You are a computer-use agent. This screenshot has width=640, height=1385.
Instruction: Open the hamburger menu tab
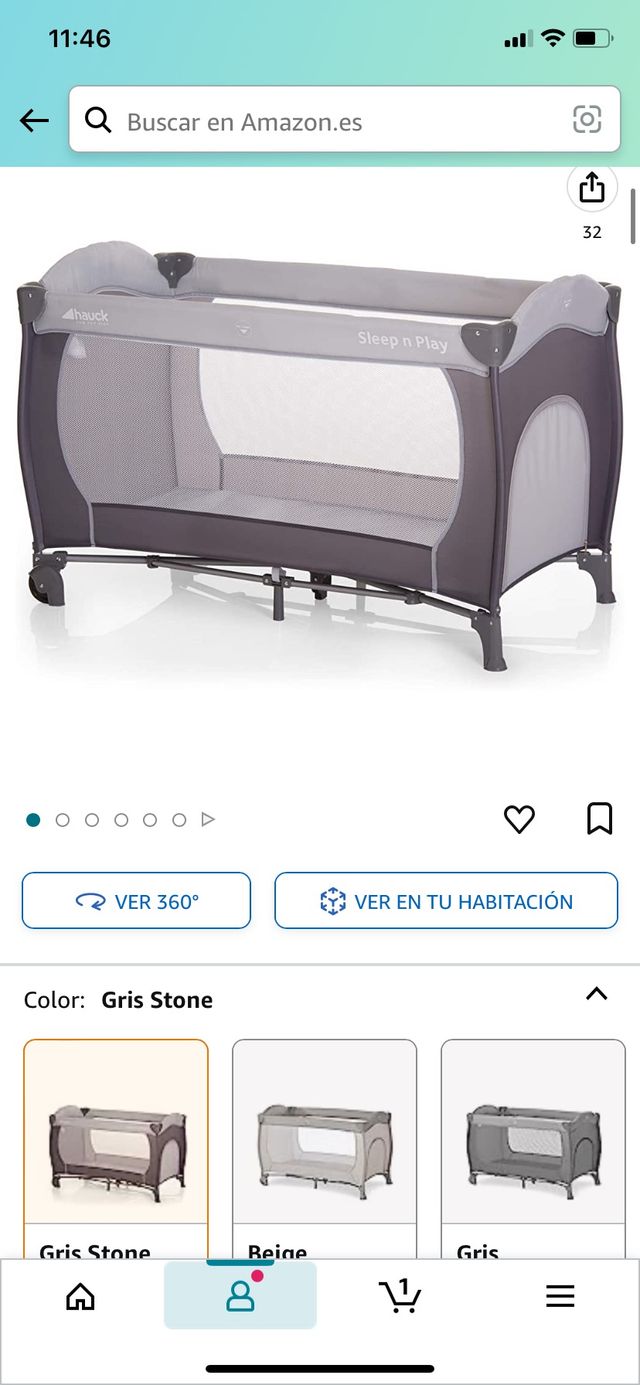tap(560, 1297)
